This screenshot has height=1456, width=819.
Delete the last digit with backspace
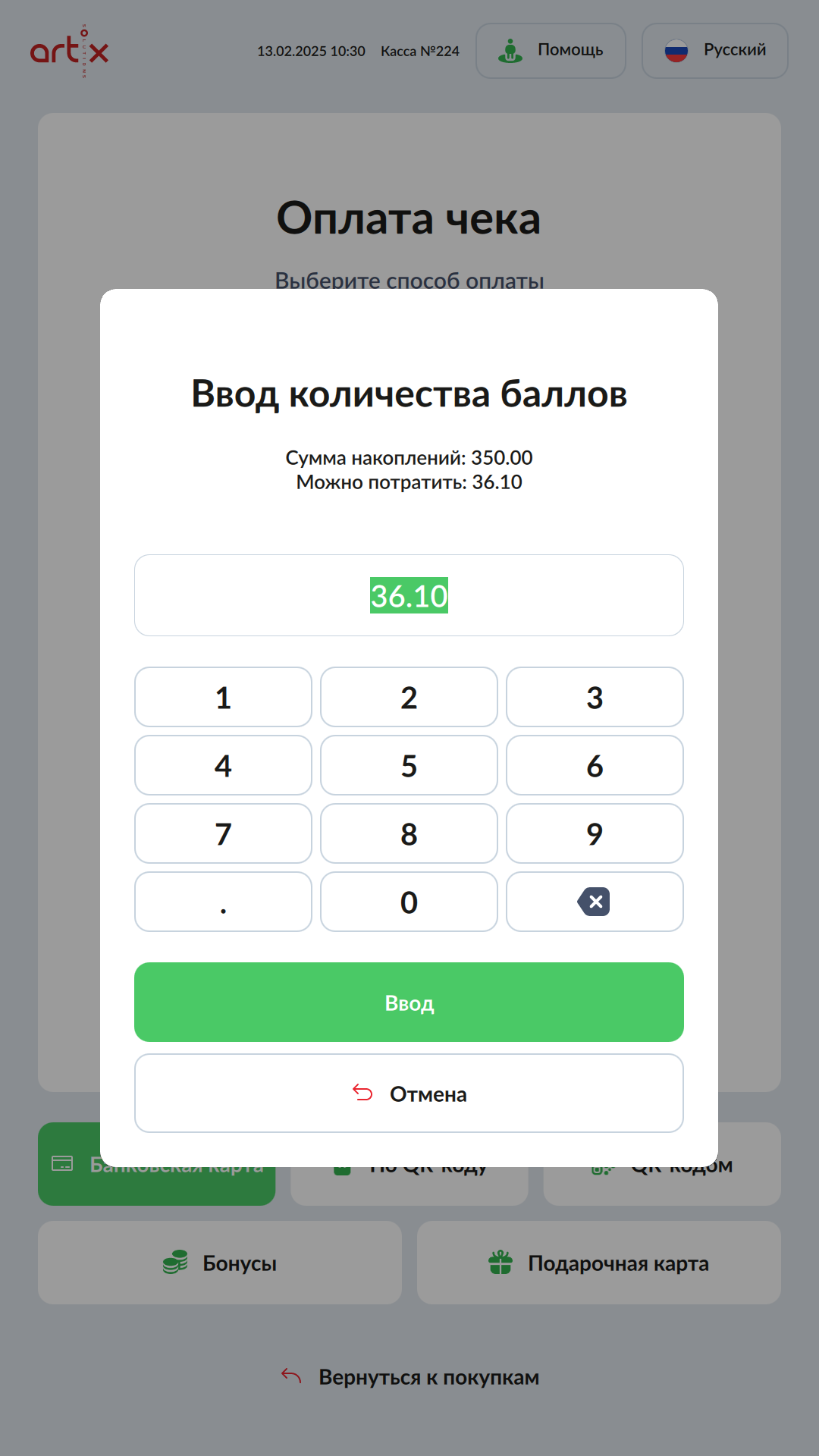tap(595, 902)
